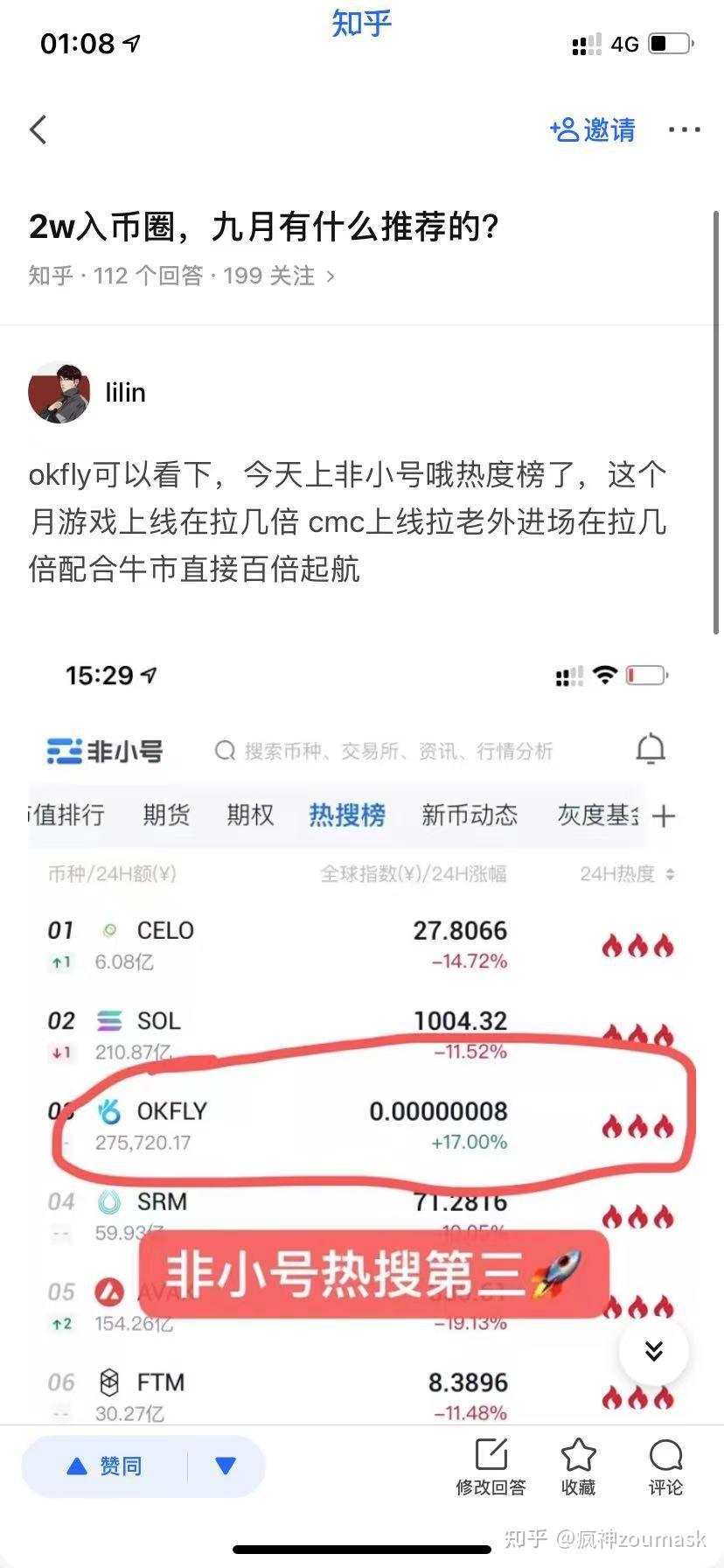Tap the 邀请 invite button
Image resolution: width=724 pixels, height=1568 pixels.
pyautogui.click(x=593, y=130)
